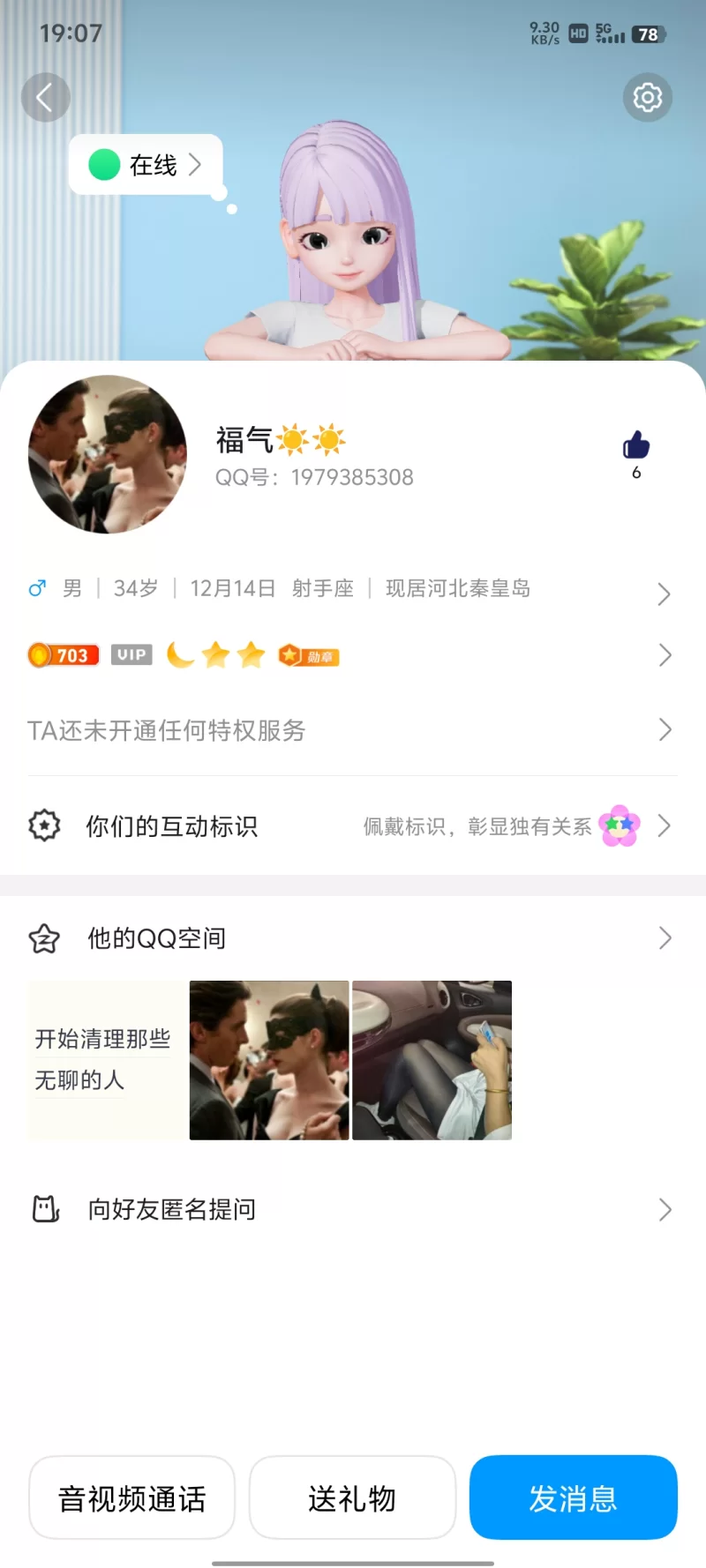Tap the anonymous question cat icon
The height and width of the screenshot is (1568, 706).
click(44, 1209)
